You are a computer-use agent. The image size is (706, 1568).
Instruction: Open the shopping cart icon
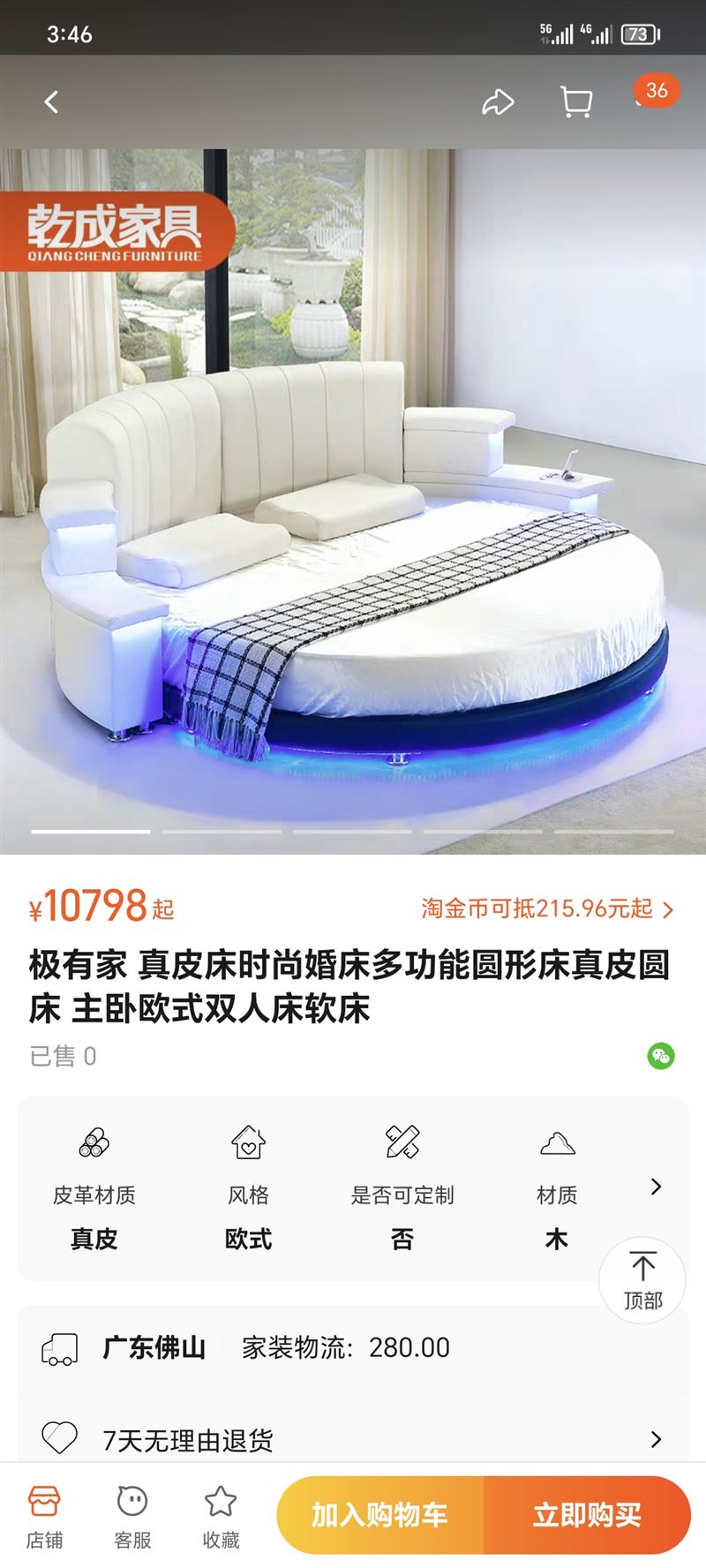[x=576, y=102]
